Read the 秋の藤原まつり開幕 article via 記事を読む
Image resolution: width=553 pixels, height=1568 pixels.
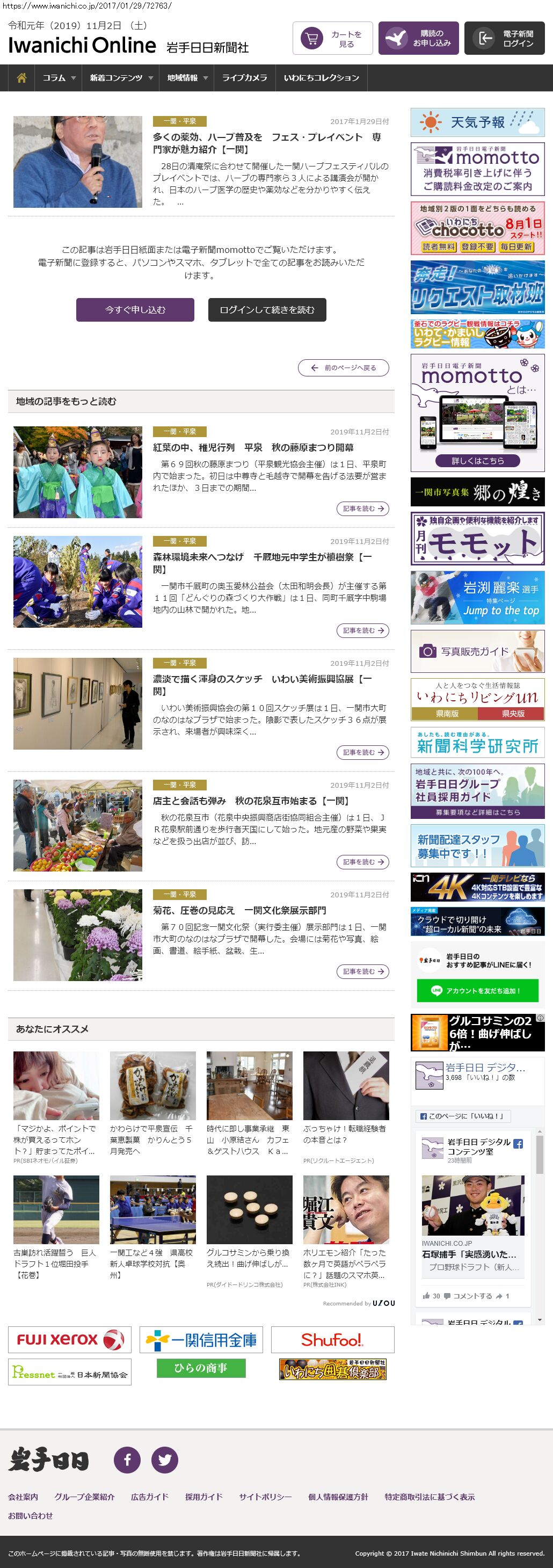(x=362, y=509)
